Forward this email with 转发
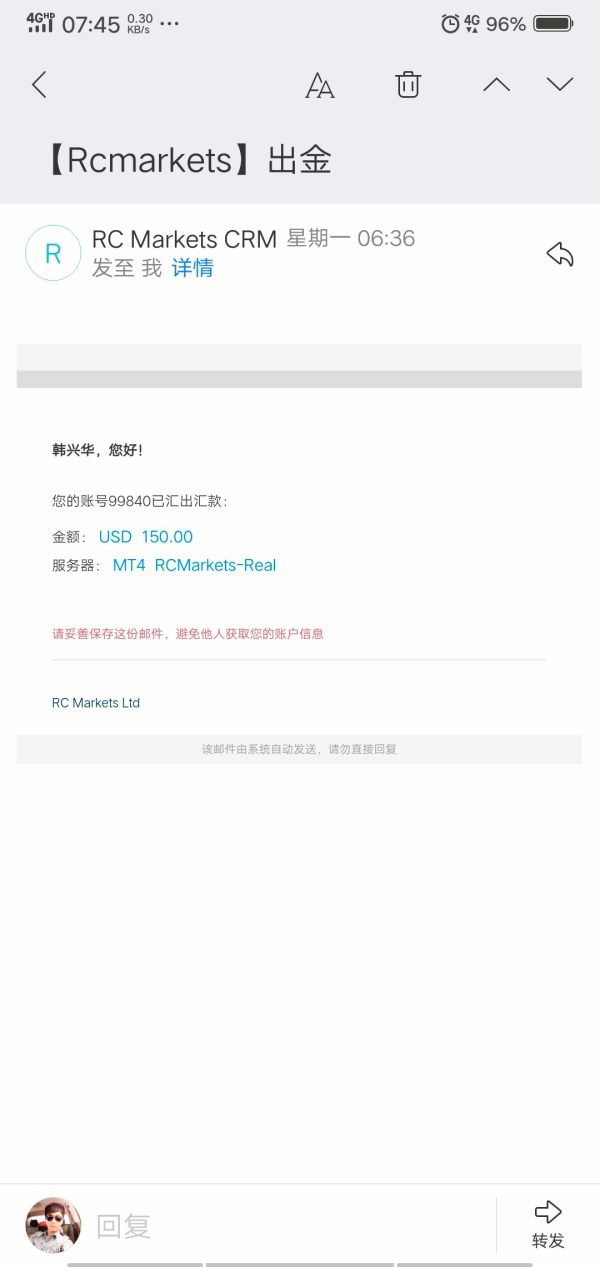The height and width of the screenshot is (1267, 600). [x=548, y=1224]
